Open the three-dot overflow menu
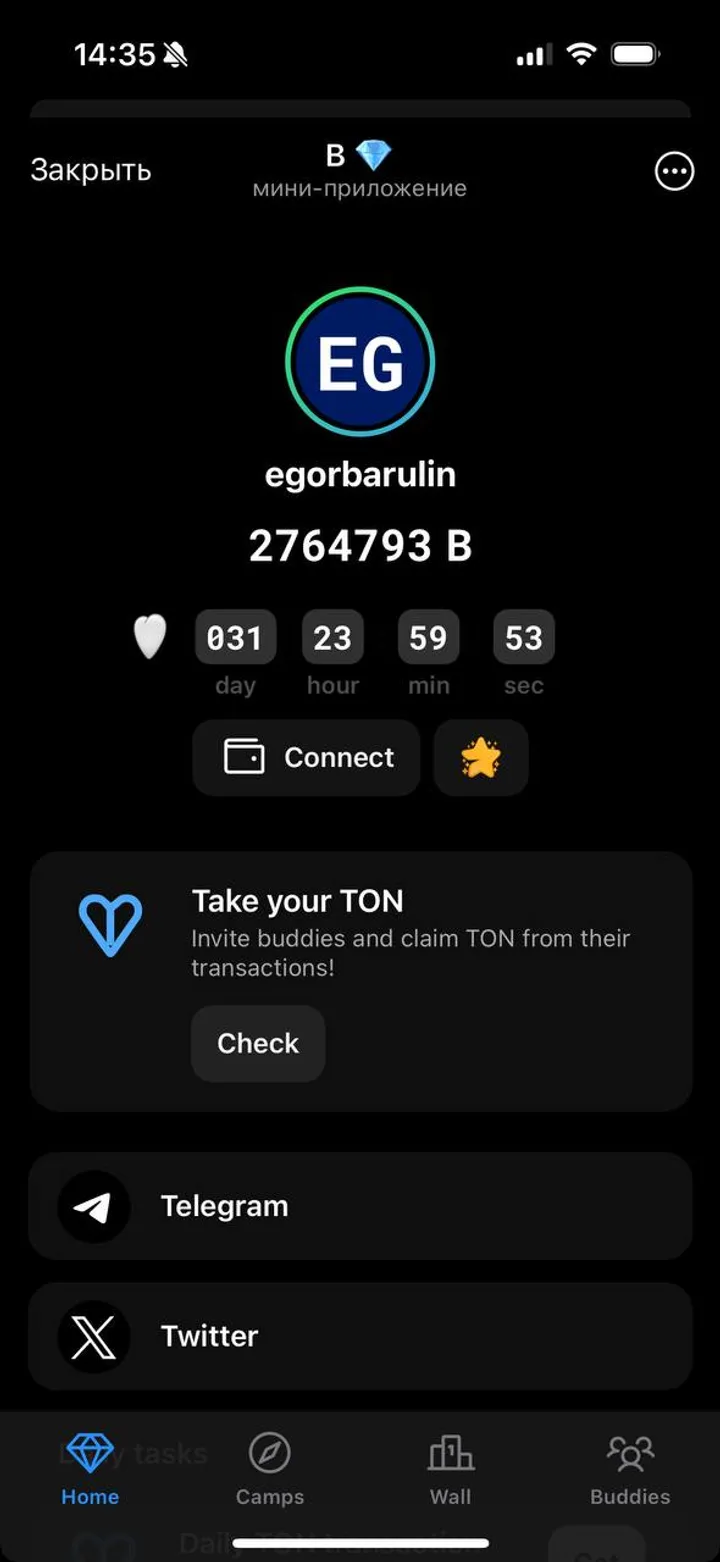 674,172
